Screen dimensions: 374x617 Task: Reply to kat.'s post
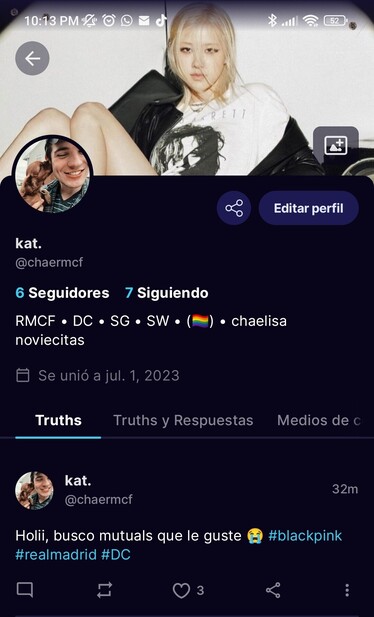tap(25, 590)
